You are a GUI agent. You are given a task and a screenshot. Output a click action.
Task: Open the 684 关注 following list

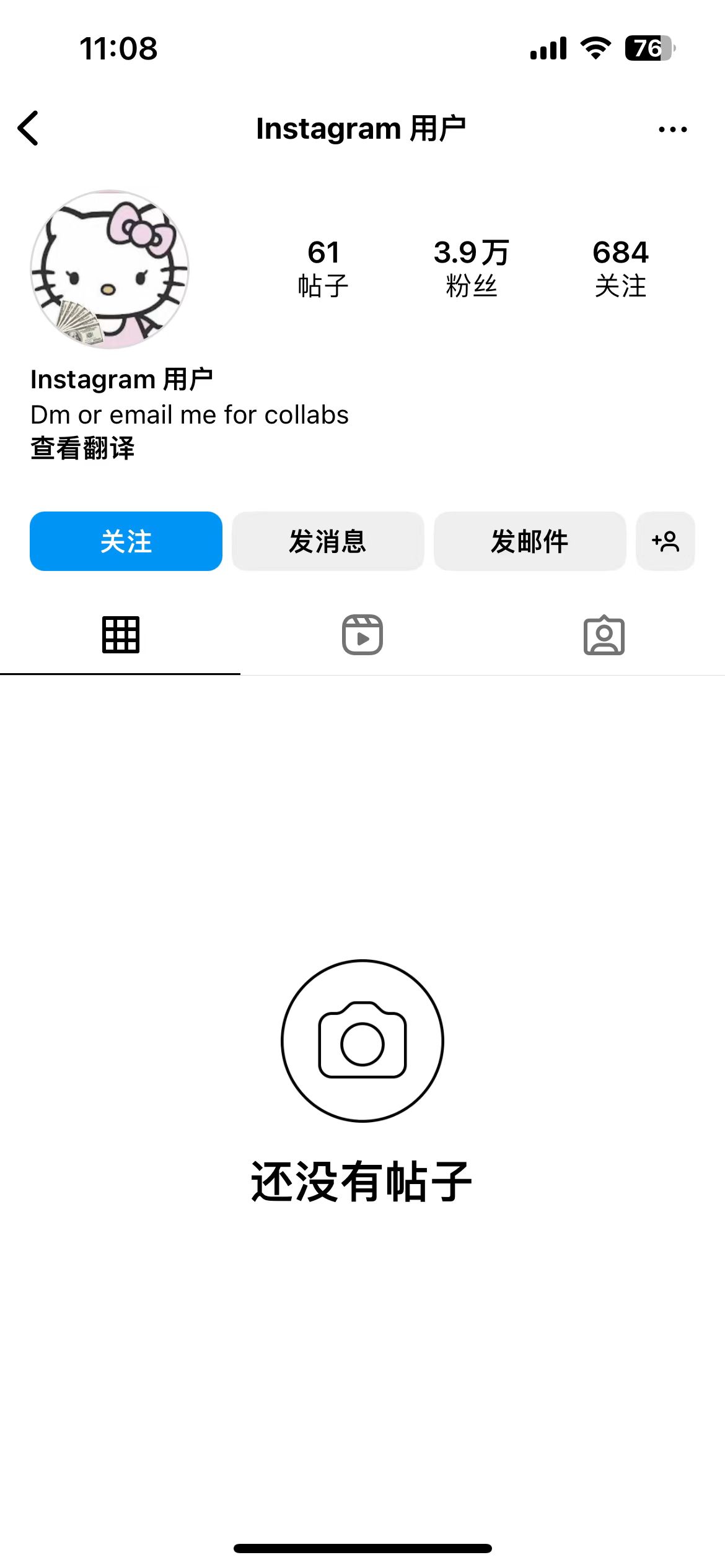[620, 268]
